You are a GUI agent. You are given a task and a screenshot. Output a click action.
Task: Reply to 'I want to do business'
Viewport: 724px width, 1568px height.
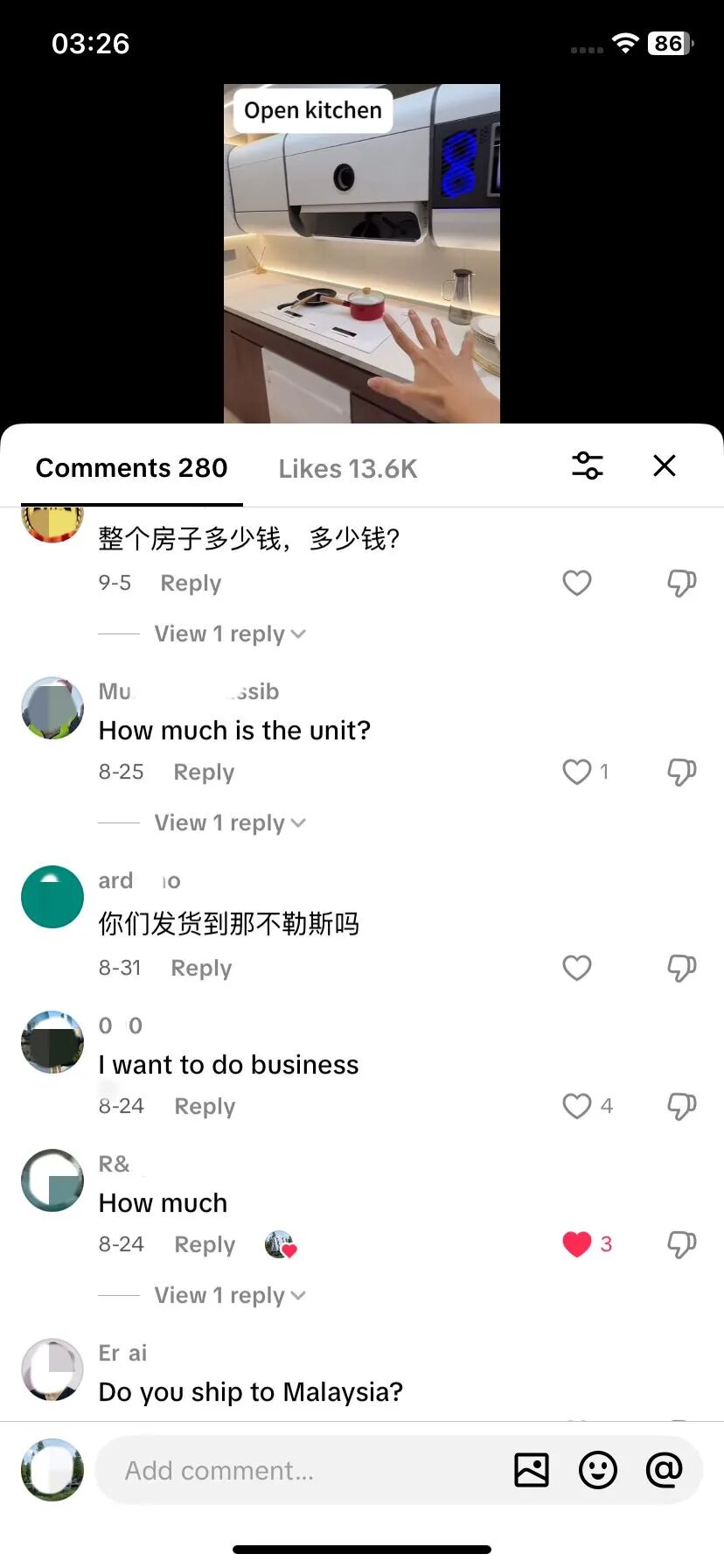click(x=205, y=1106)
